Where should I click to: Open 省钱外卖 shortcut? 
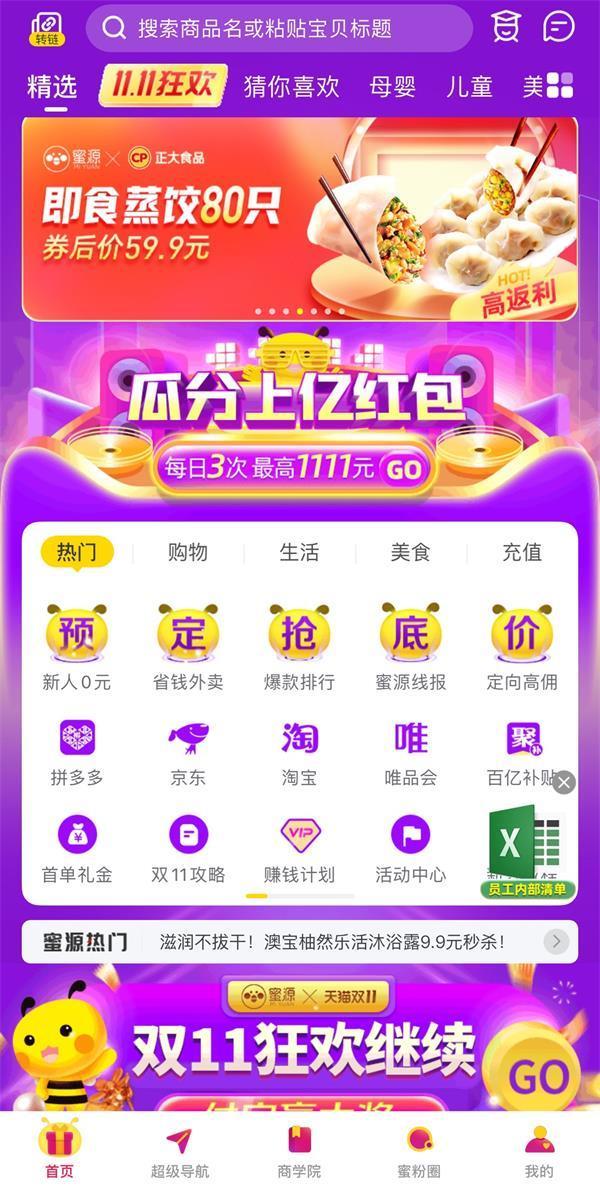click(x=188, y=647)
